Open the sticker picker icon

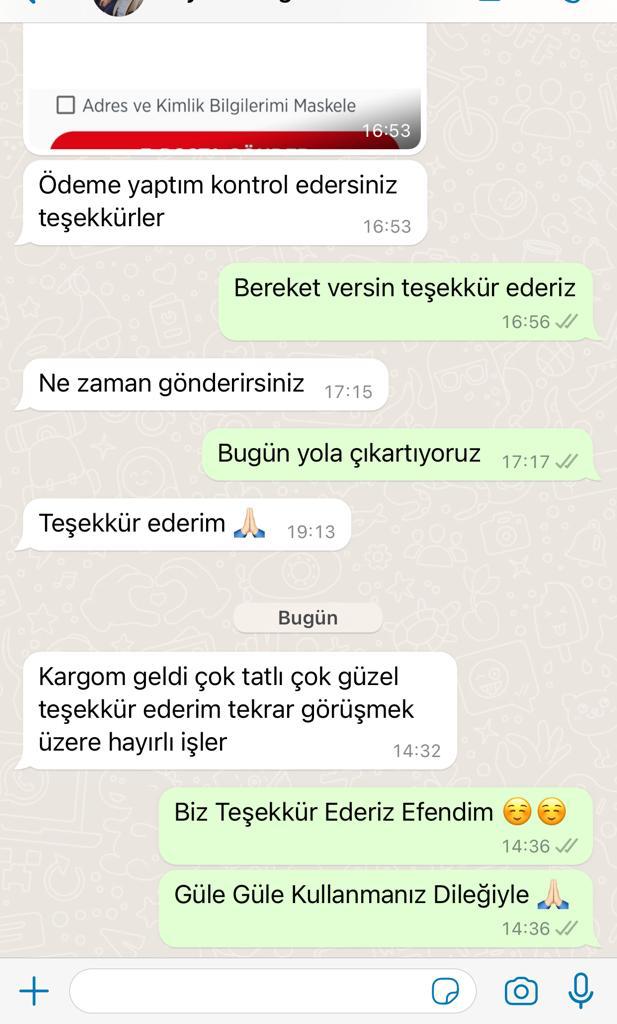445,991
